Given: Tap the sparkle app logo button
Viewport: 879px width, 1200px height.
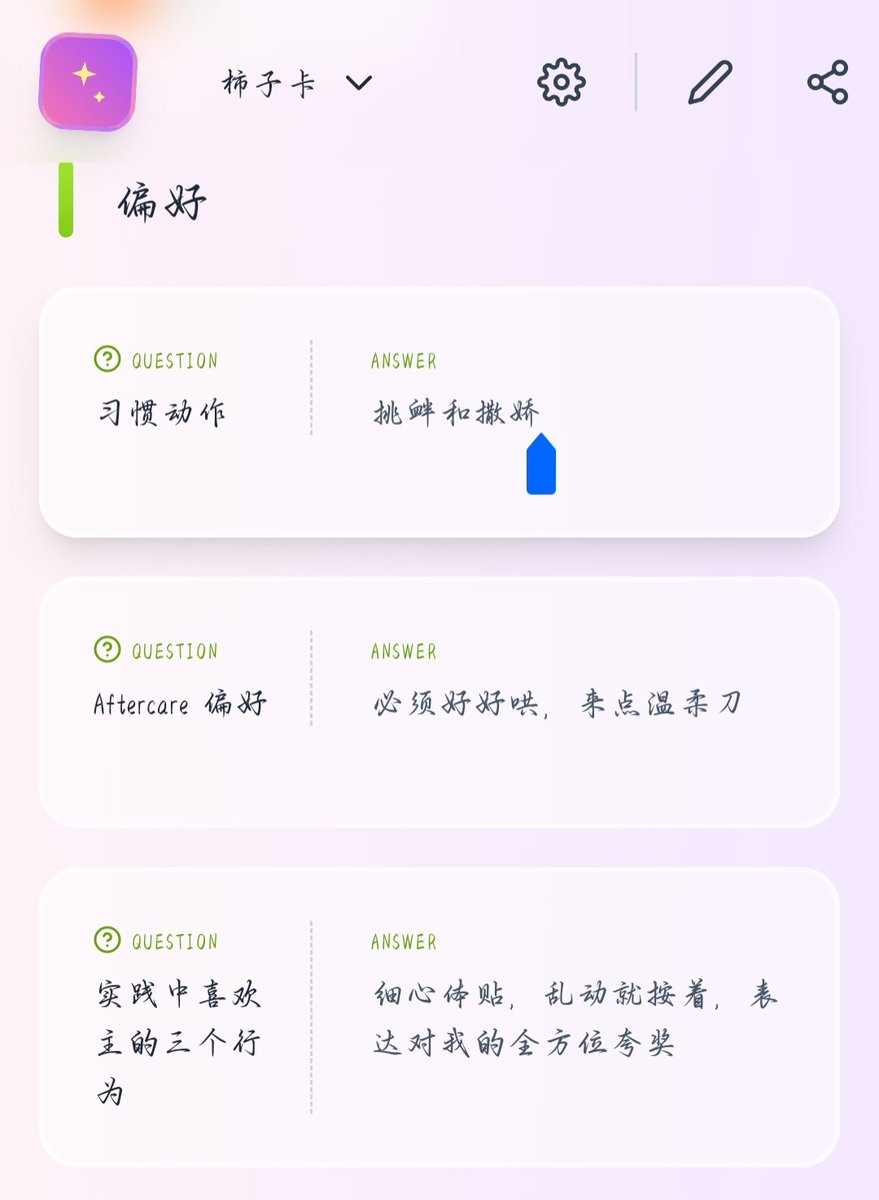Looking at the screenshot, I should (88, 82).
